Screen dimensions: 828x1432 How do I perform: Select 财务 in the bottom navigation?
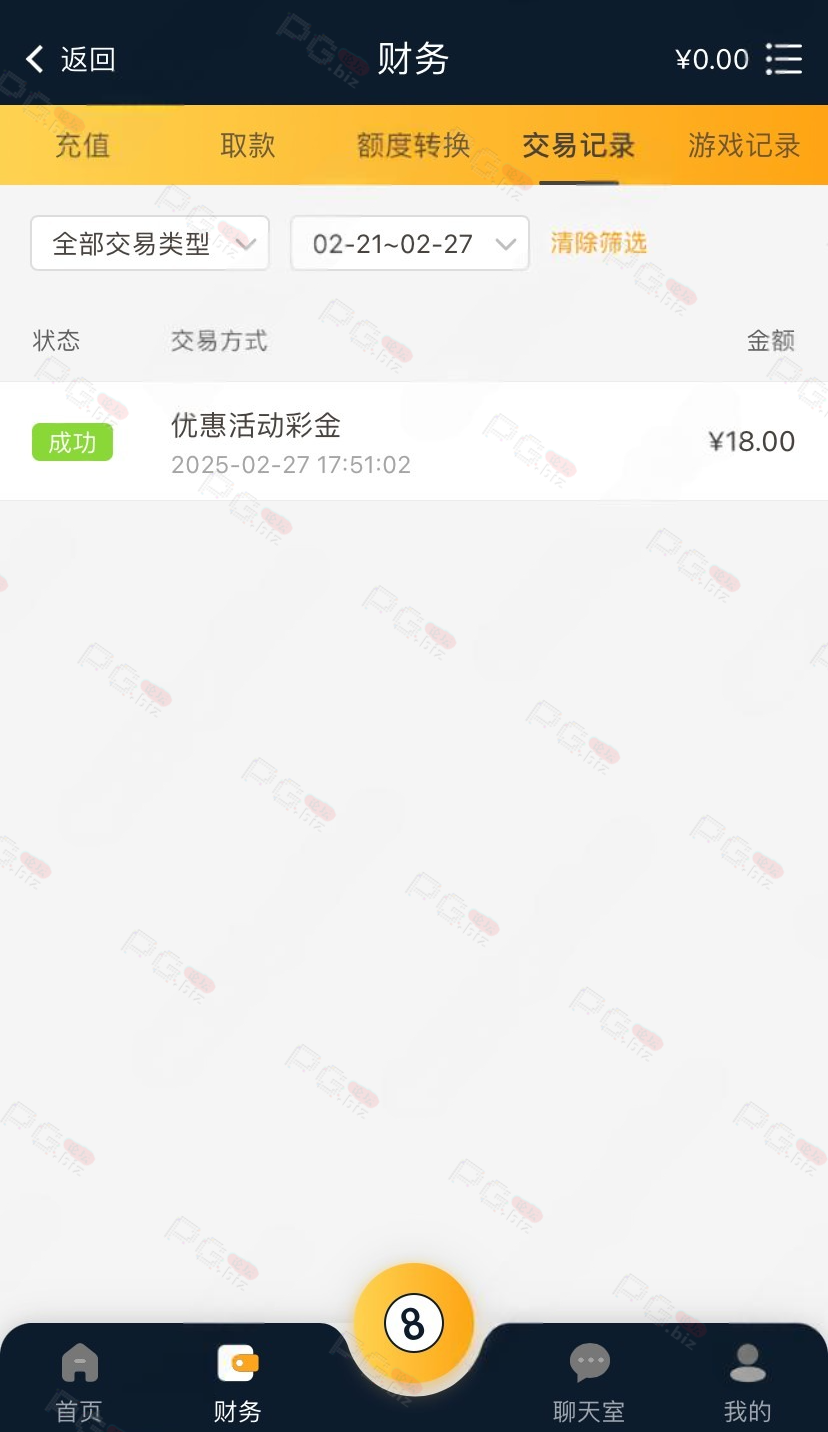(x=237, y=1384)
